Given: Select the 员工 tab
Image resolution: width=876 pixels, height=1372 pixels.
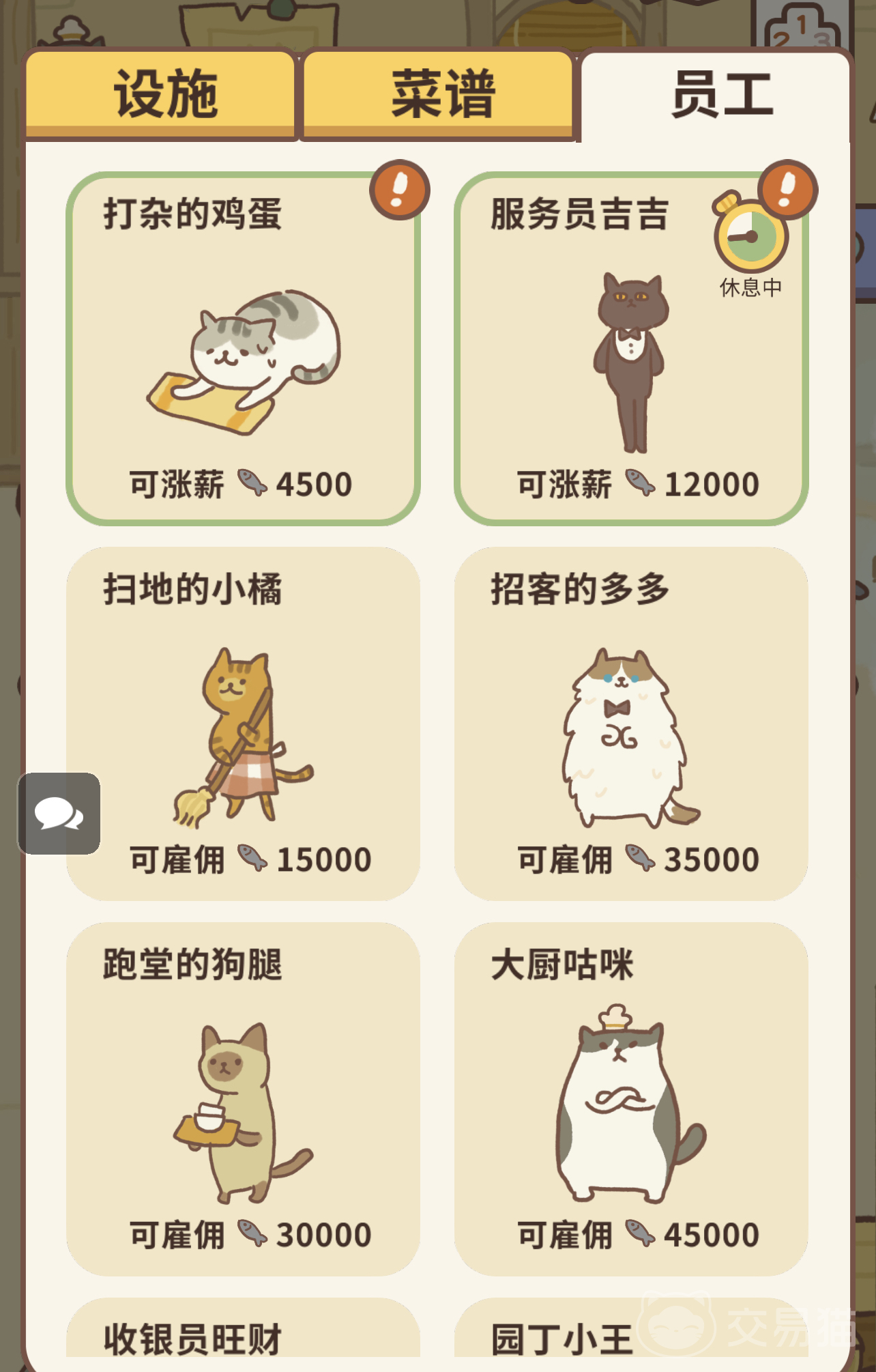Looking at the screenshot, I should click(718, 94).
